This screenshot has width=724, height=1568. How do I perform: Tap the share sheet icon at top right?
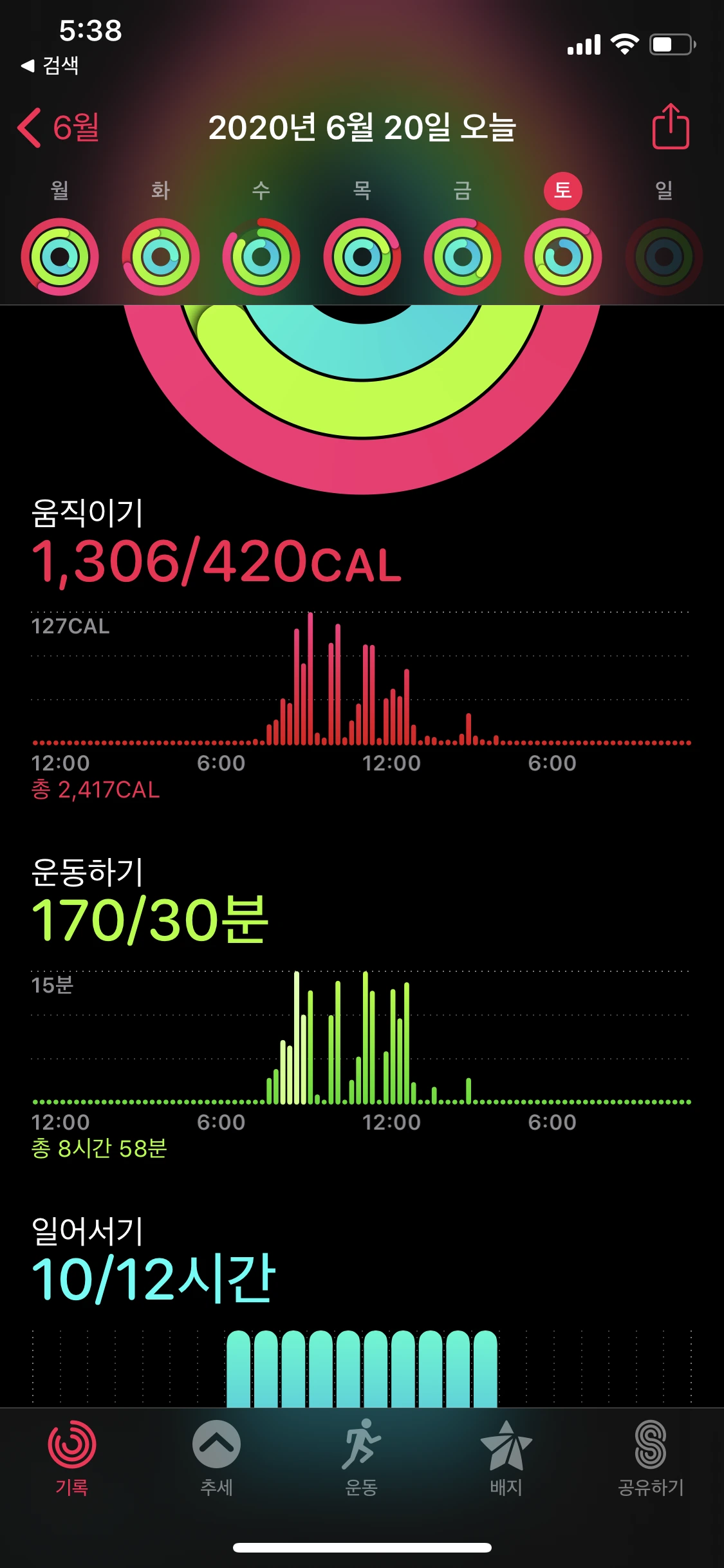(x=671, y=126)
